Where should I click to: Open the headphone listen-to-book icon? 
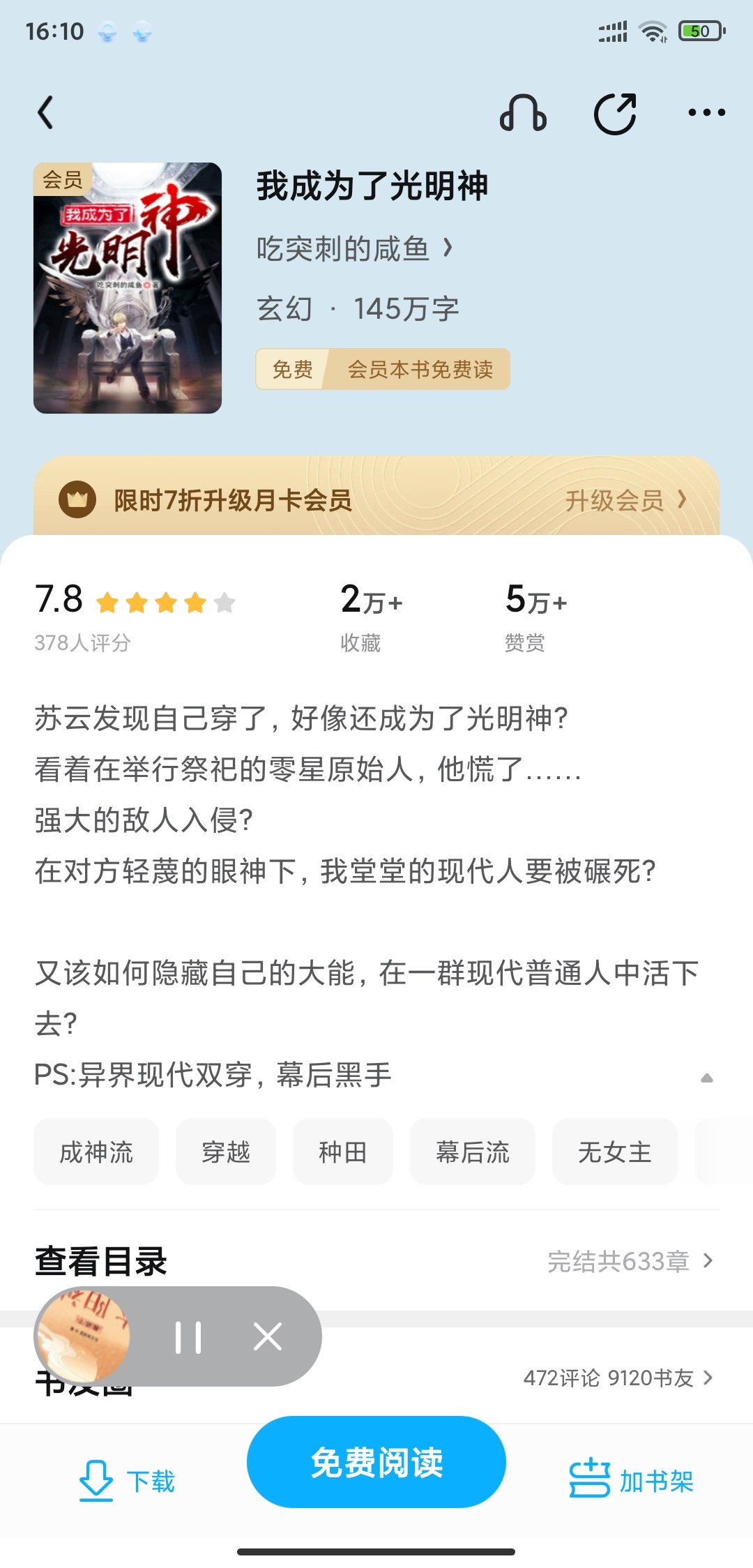coord(523,113)
